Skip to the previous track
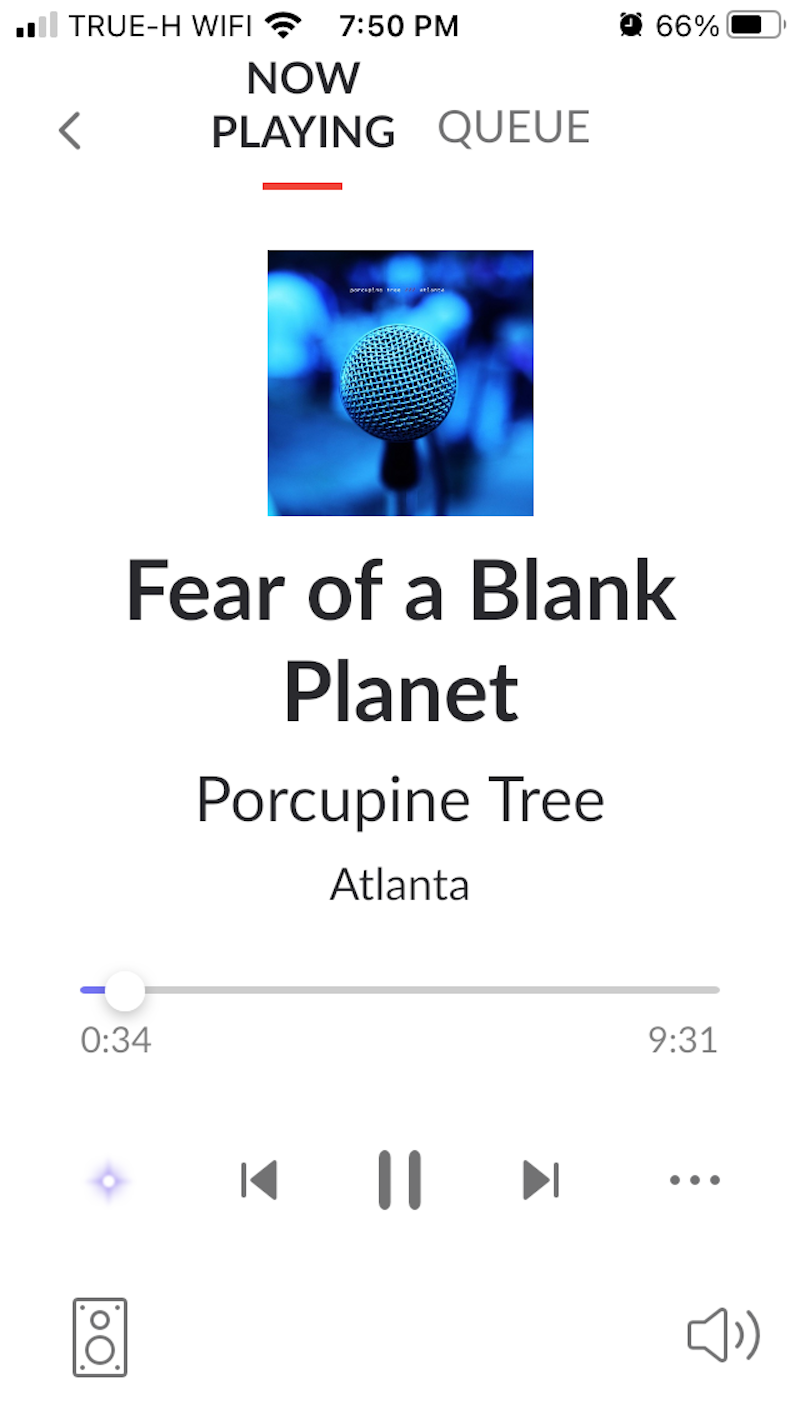The image size is (800, 1420). 259,1180
